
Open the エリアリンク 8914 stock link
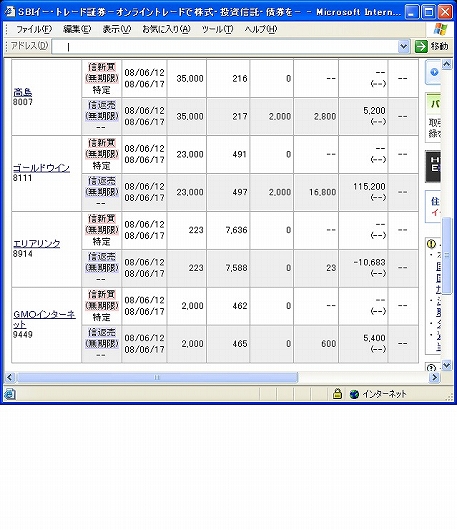pyautogui.click(x=37, y=243)
